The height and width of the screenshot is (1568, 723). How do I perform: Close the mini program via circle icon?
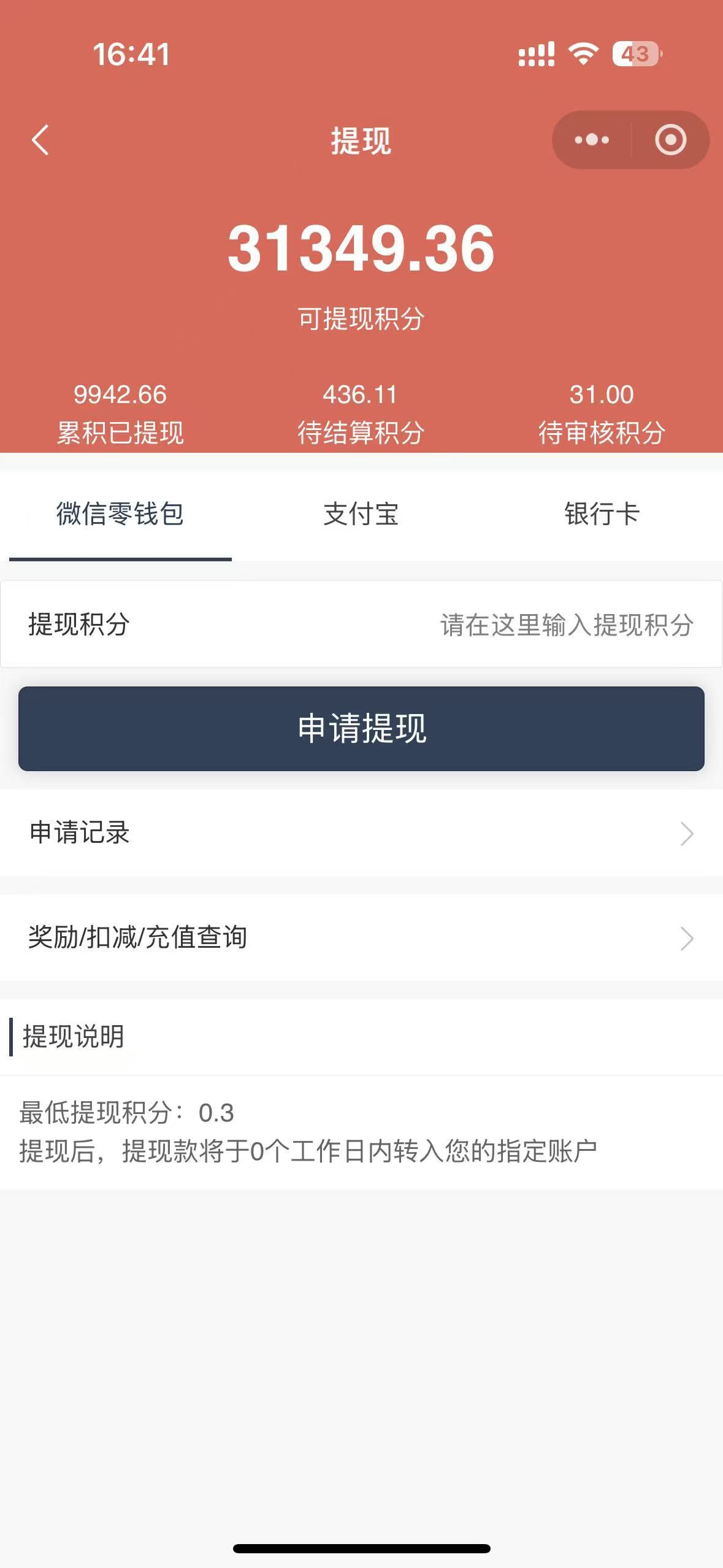(670, 140)
